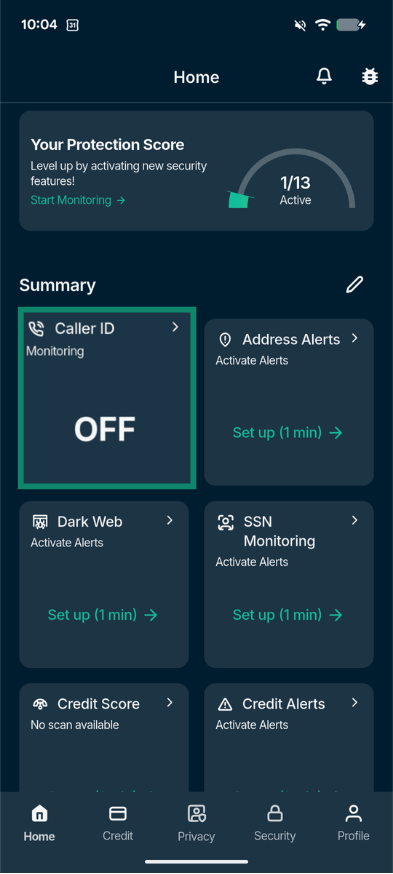Image resolution: width=393 pixels, height=874 pixels.
Task: Open the Credit Alerts card
Action: (289, 737)
